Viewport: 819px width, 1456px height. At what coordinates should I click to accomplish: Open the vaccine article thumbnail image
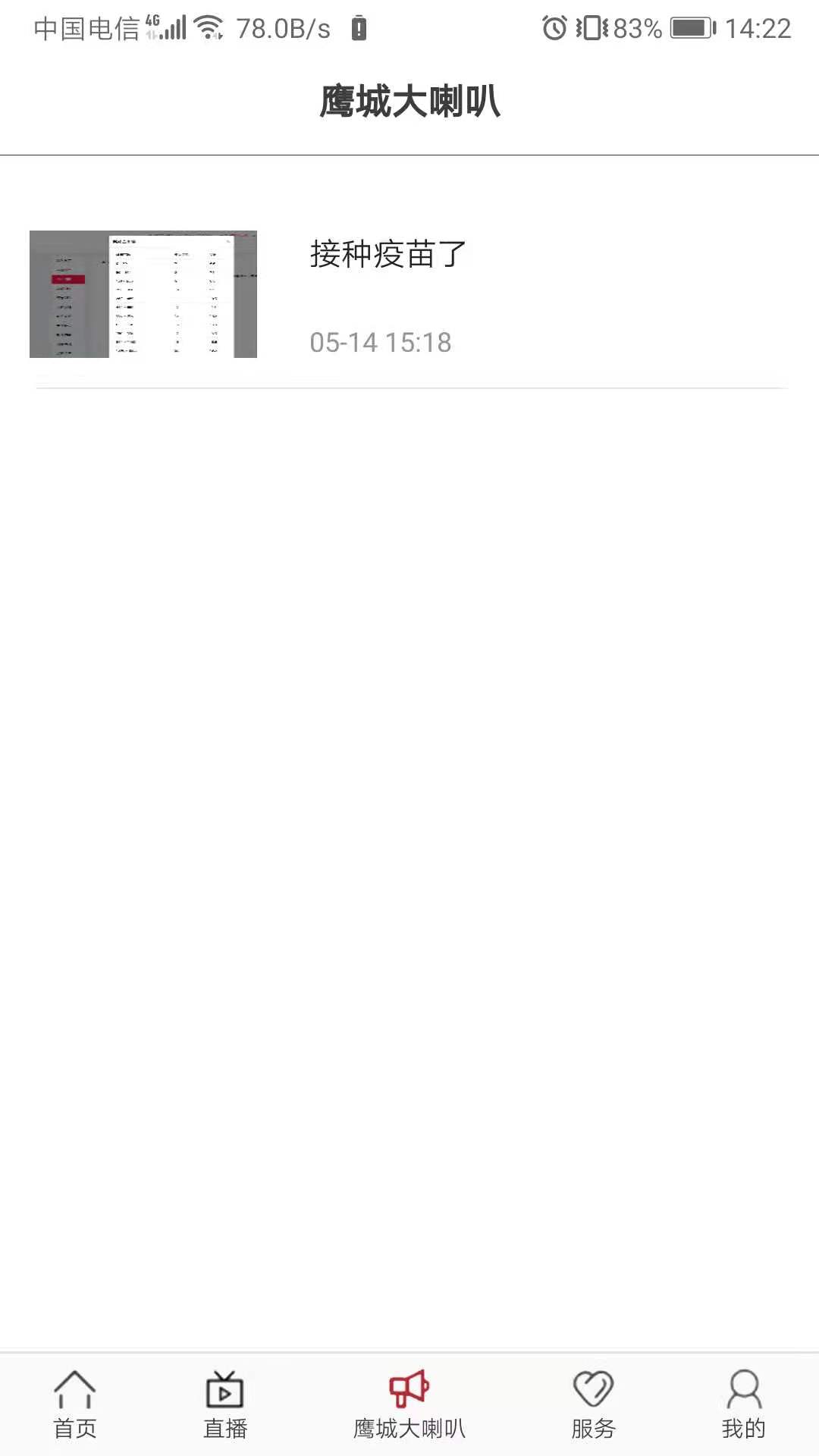[143, 293]
